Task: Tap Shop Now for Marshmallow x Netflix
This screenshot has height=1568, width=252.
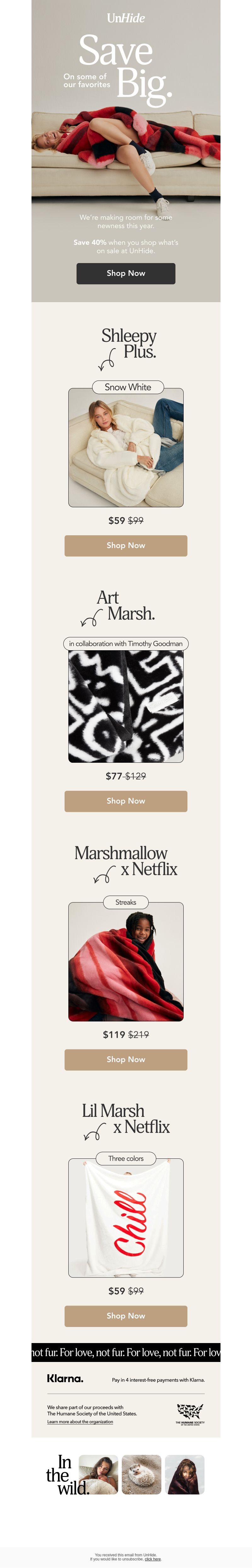Action: pyautogui.click(x=125, y=1059)
